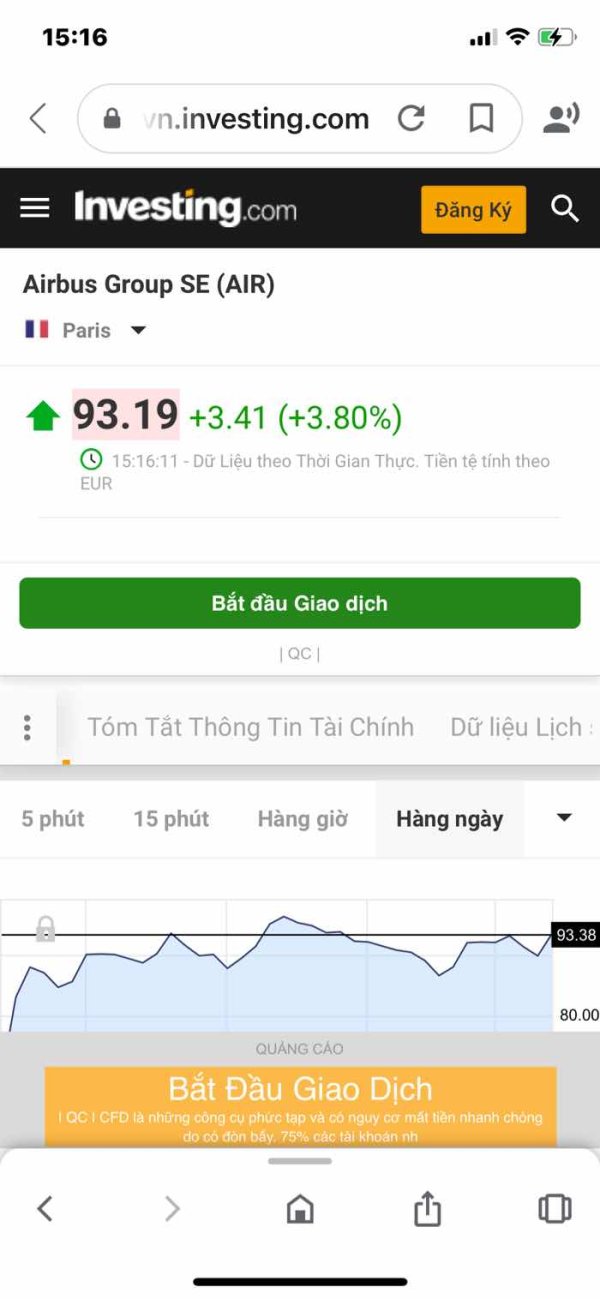Expand more chart interval options
Viewport: 600px width, 1299px height.
[564, 818]
